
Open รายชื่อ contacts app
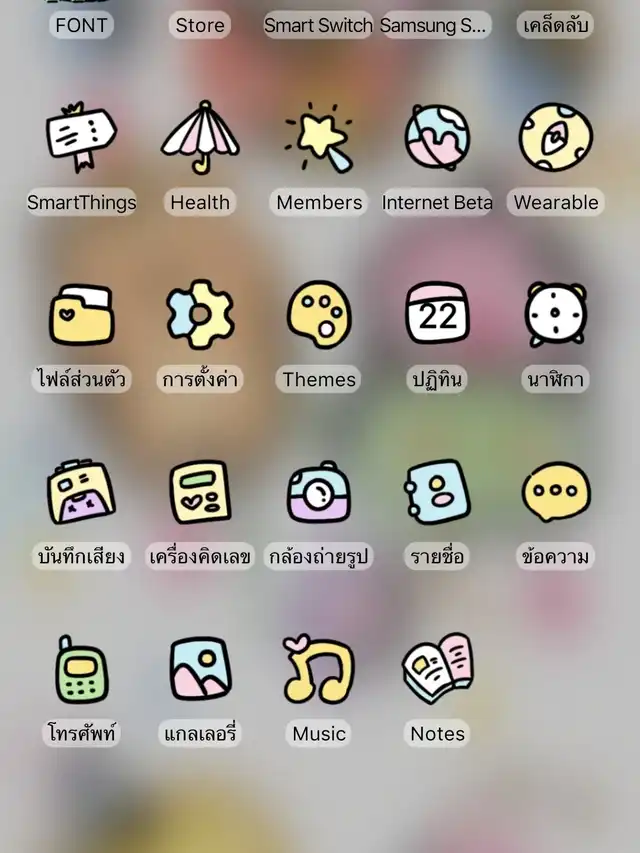pos(437,492)
